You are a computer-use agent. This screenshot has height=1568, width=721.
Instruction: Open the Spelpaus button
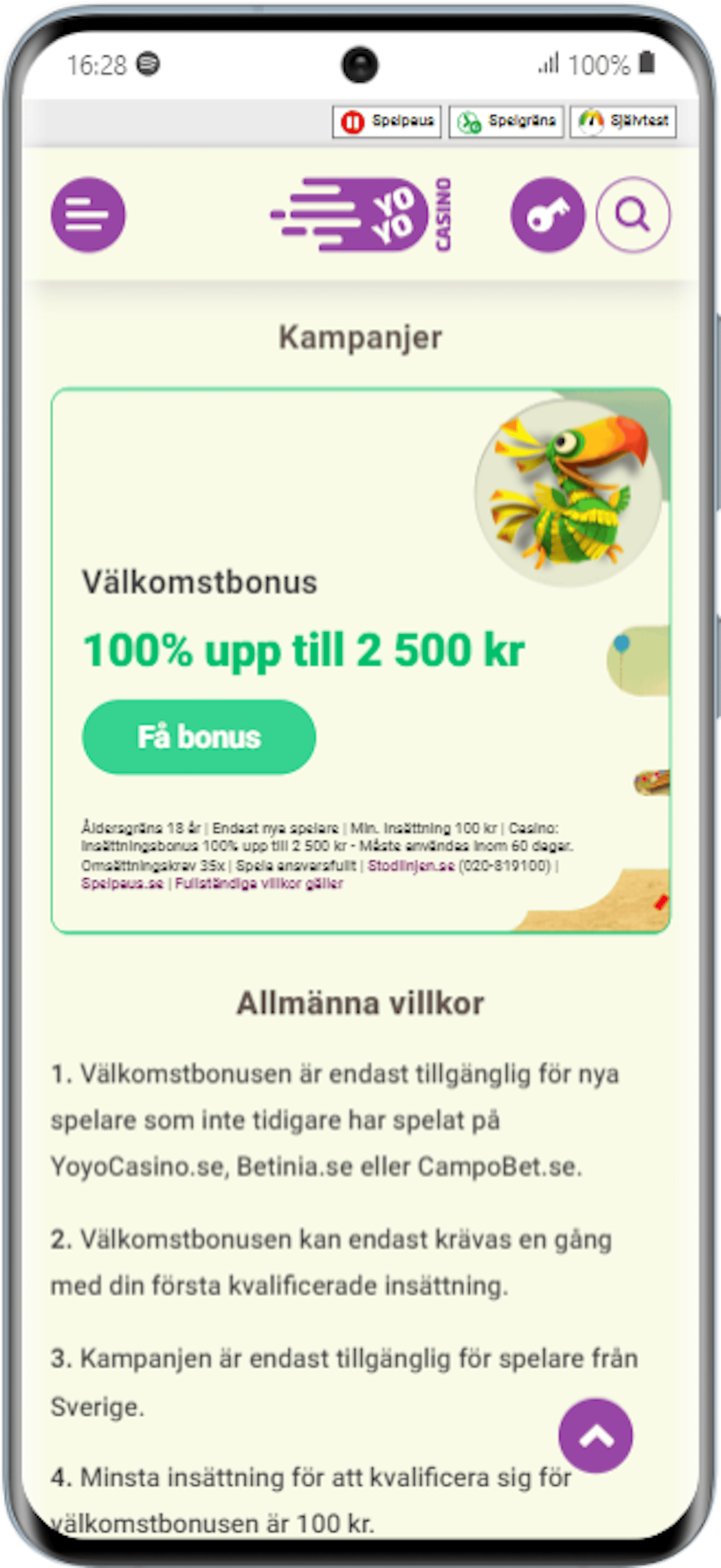[387, 121]
